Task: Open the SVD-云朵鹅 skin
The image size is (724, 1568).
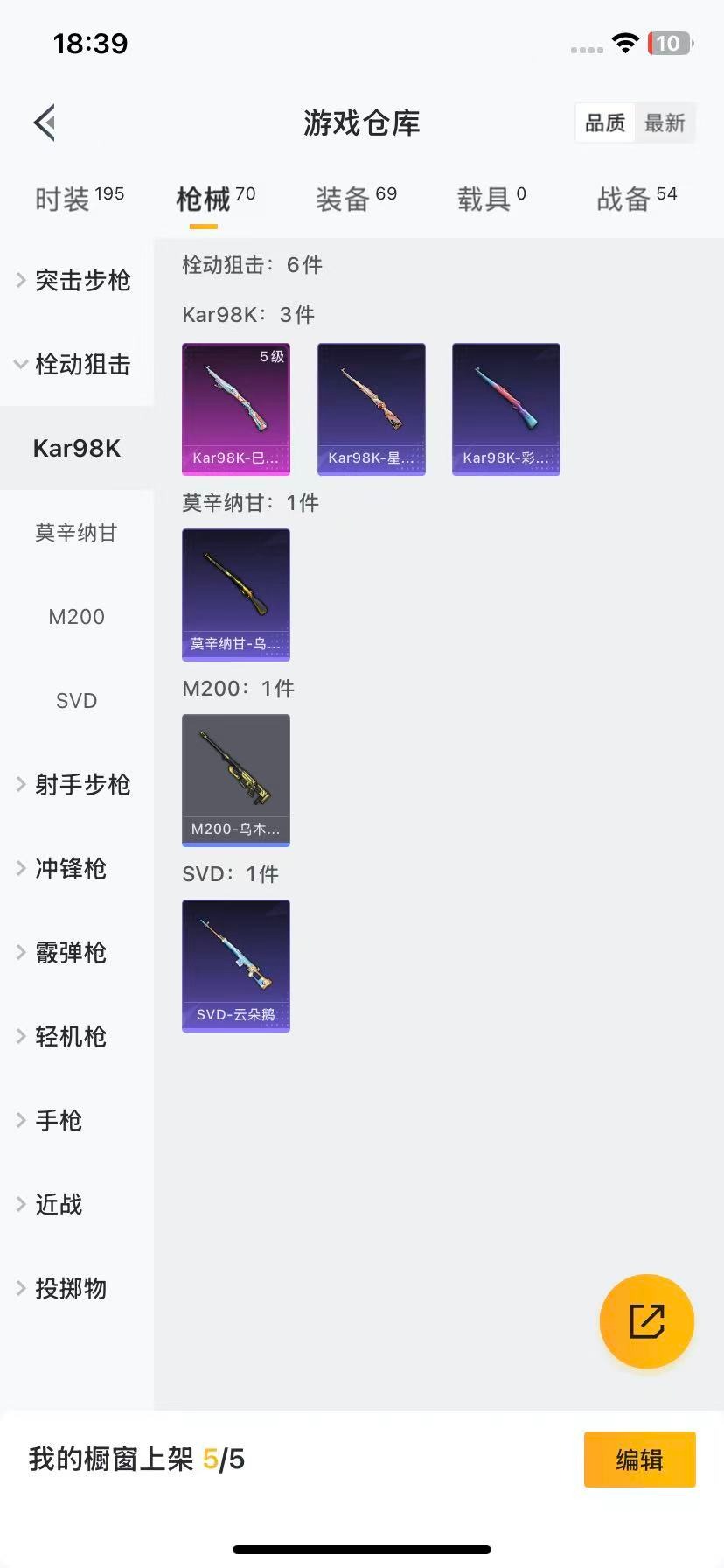Action: tap(236, 965)
